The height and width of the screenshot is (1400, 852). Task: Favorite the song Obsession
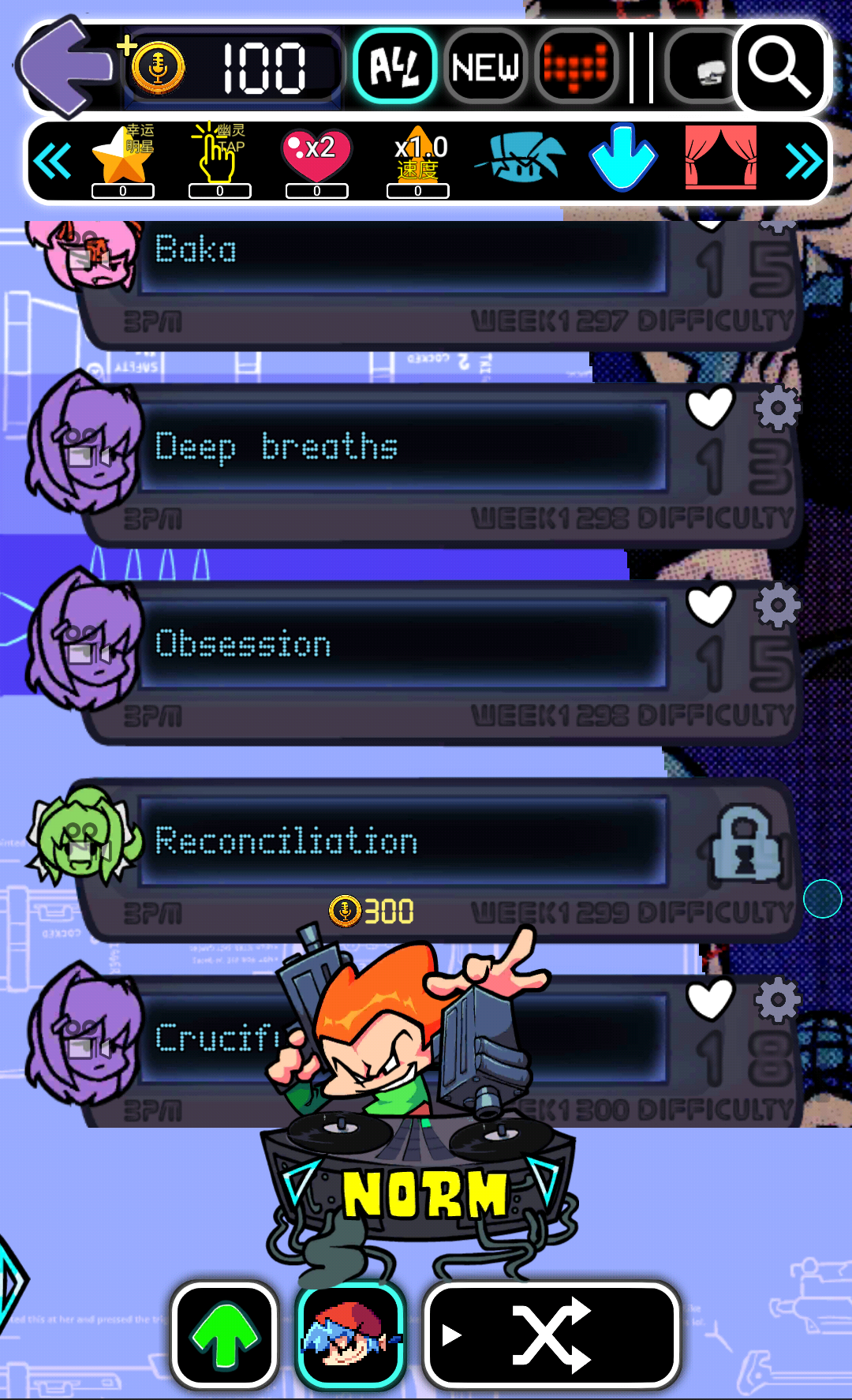[710, 605]
